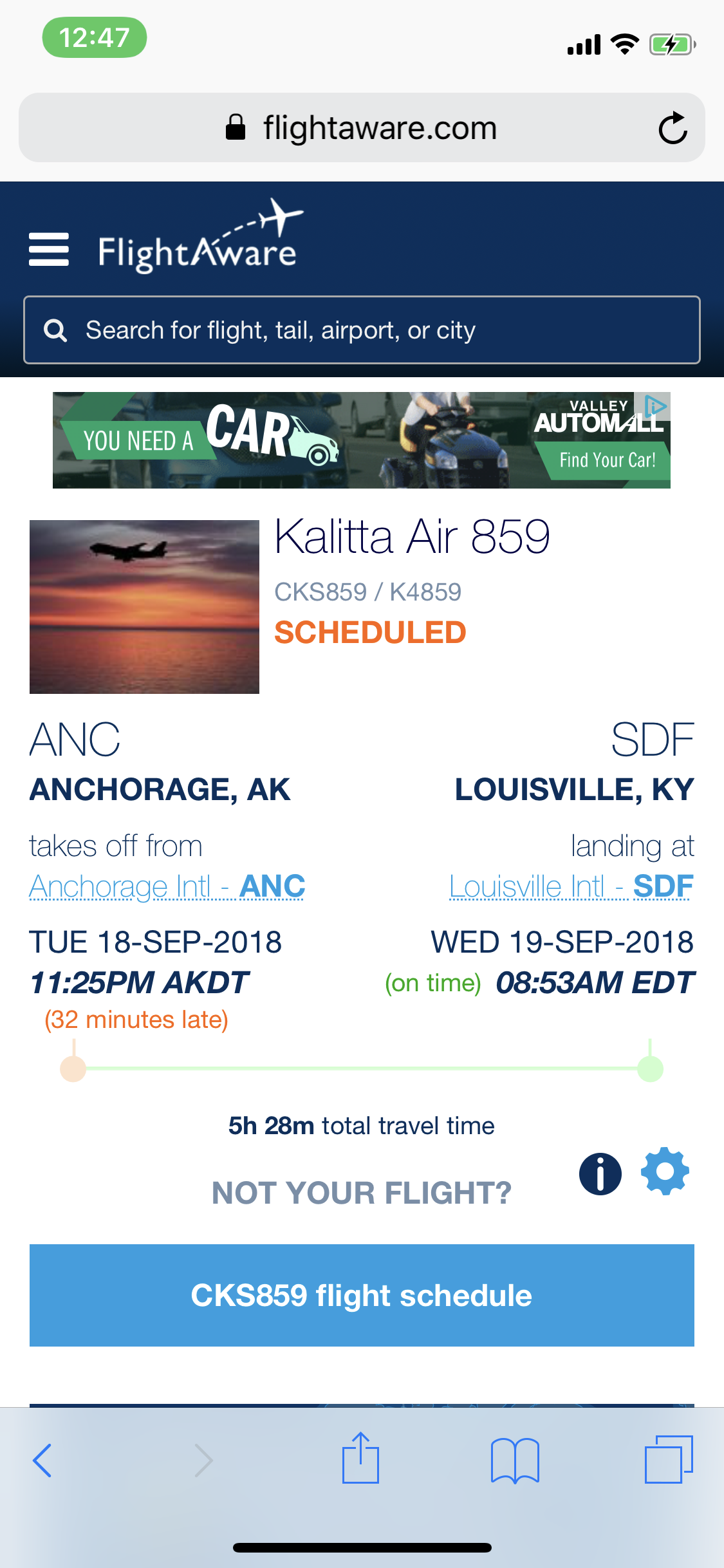724x1568 pixels.
Task: Show open Safari tabs
Action: click(669, 1459)
